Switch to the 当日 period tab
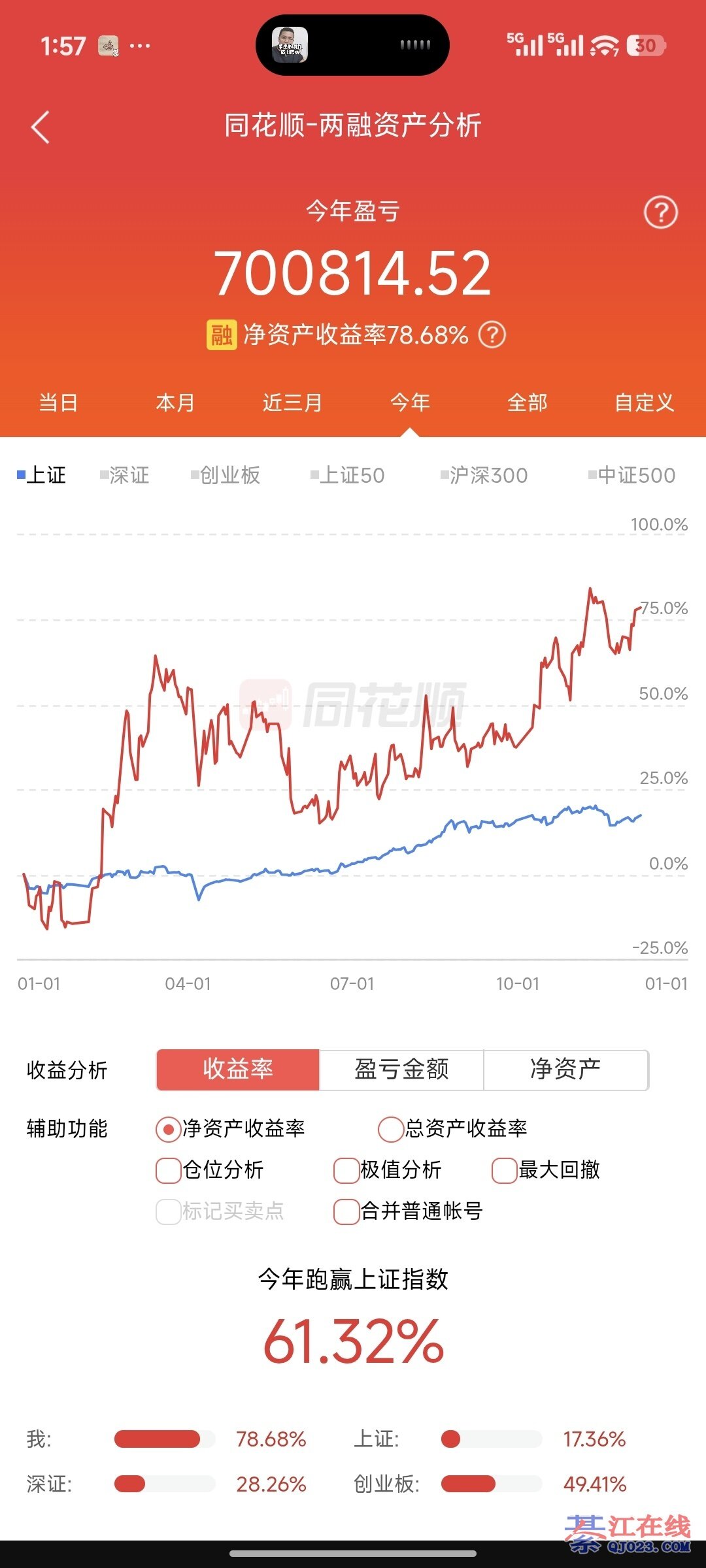The image size is (706, 1568). coord(58,402)
